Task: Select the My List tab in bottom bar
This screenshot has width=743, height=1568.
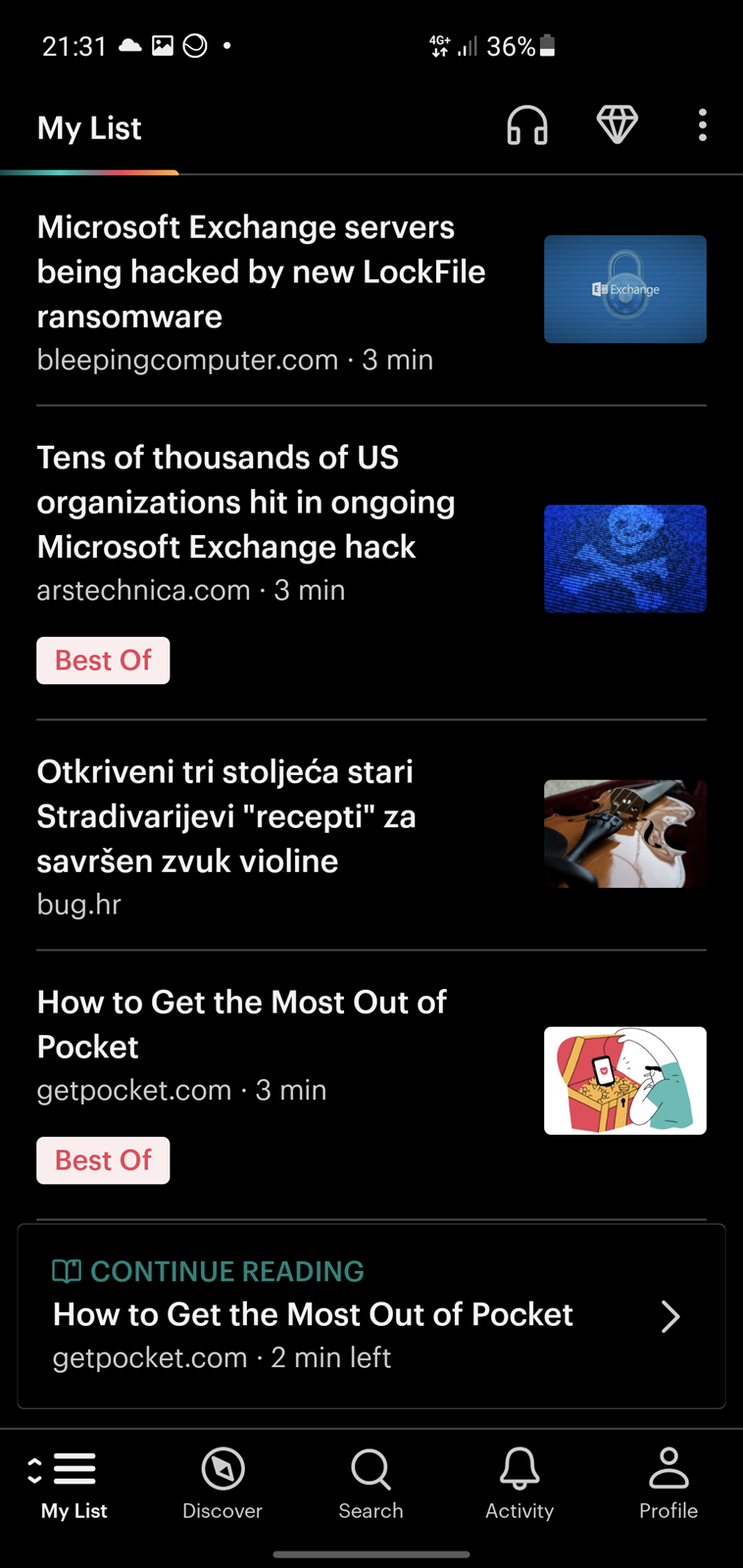Action: click(x=74, y=1484)
